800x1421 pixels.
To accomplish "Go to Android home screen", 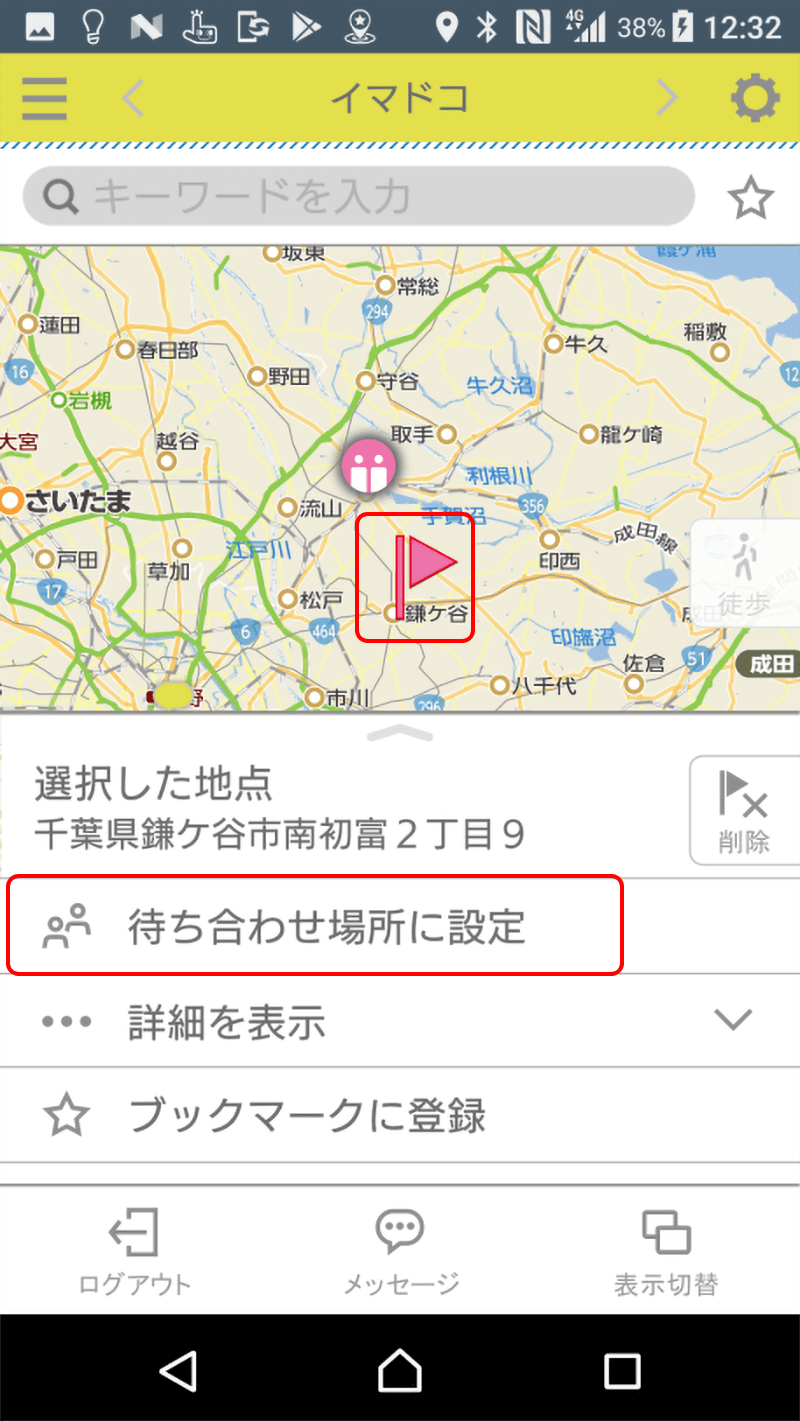I will click(400, 1369).
